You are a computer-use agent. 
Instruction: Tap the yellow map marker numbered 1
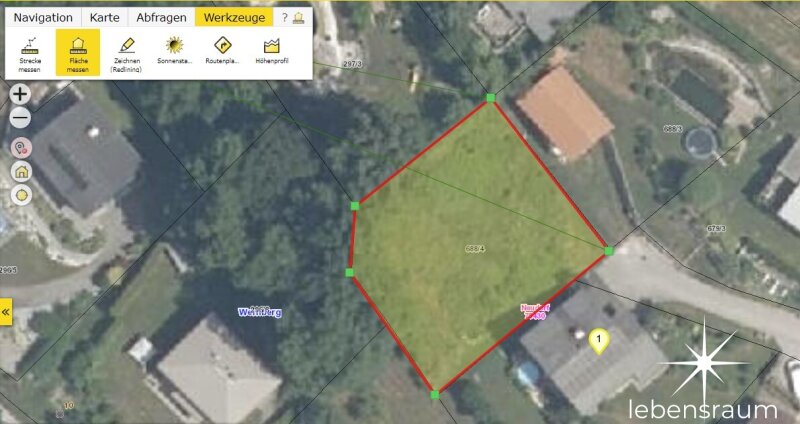click(x=599, y=341)
